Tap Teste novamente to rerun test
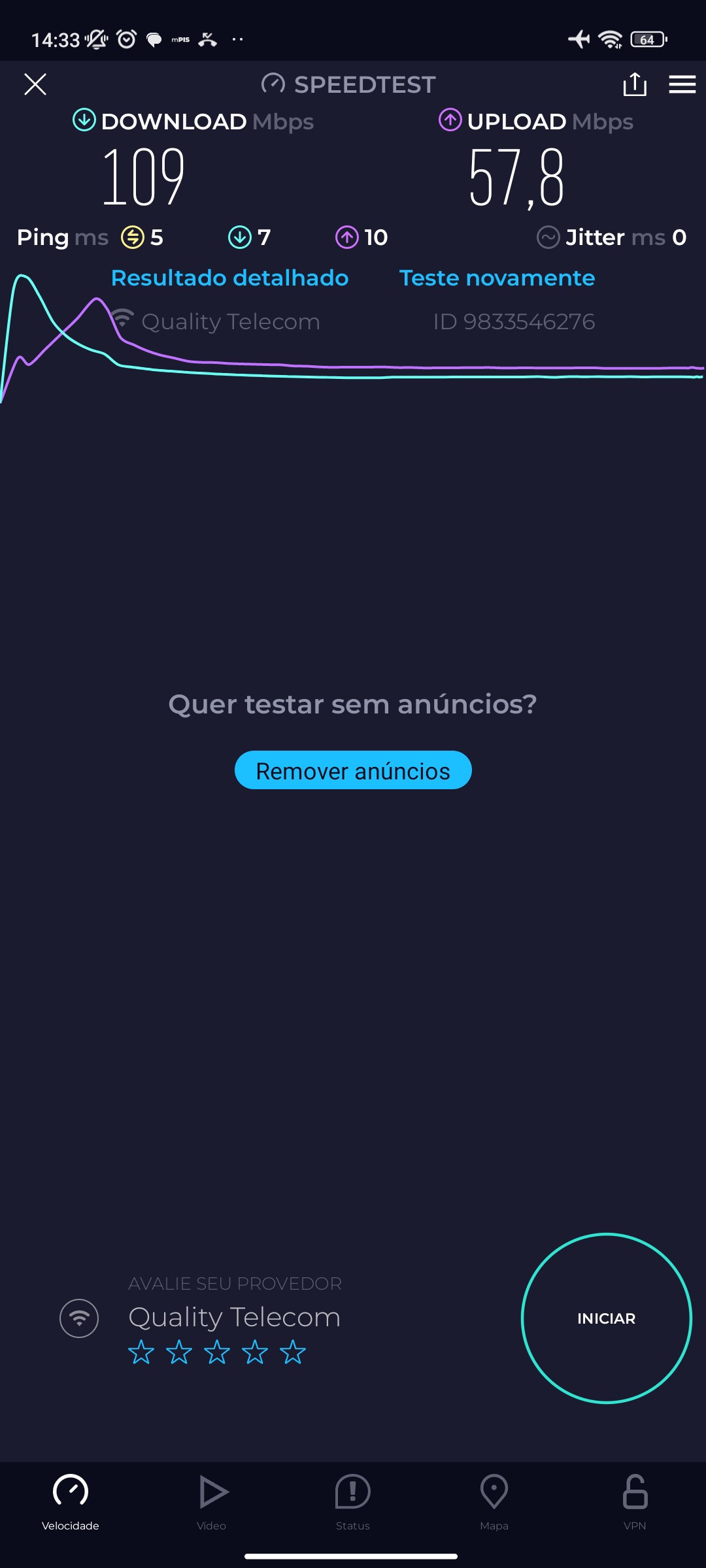The height and width of the screenshot is (1568, 706). pos(497,278)
